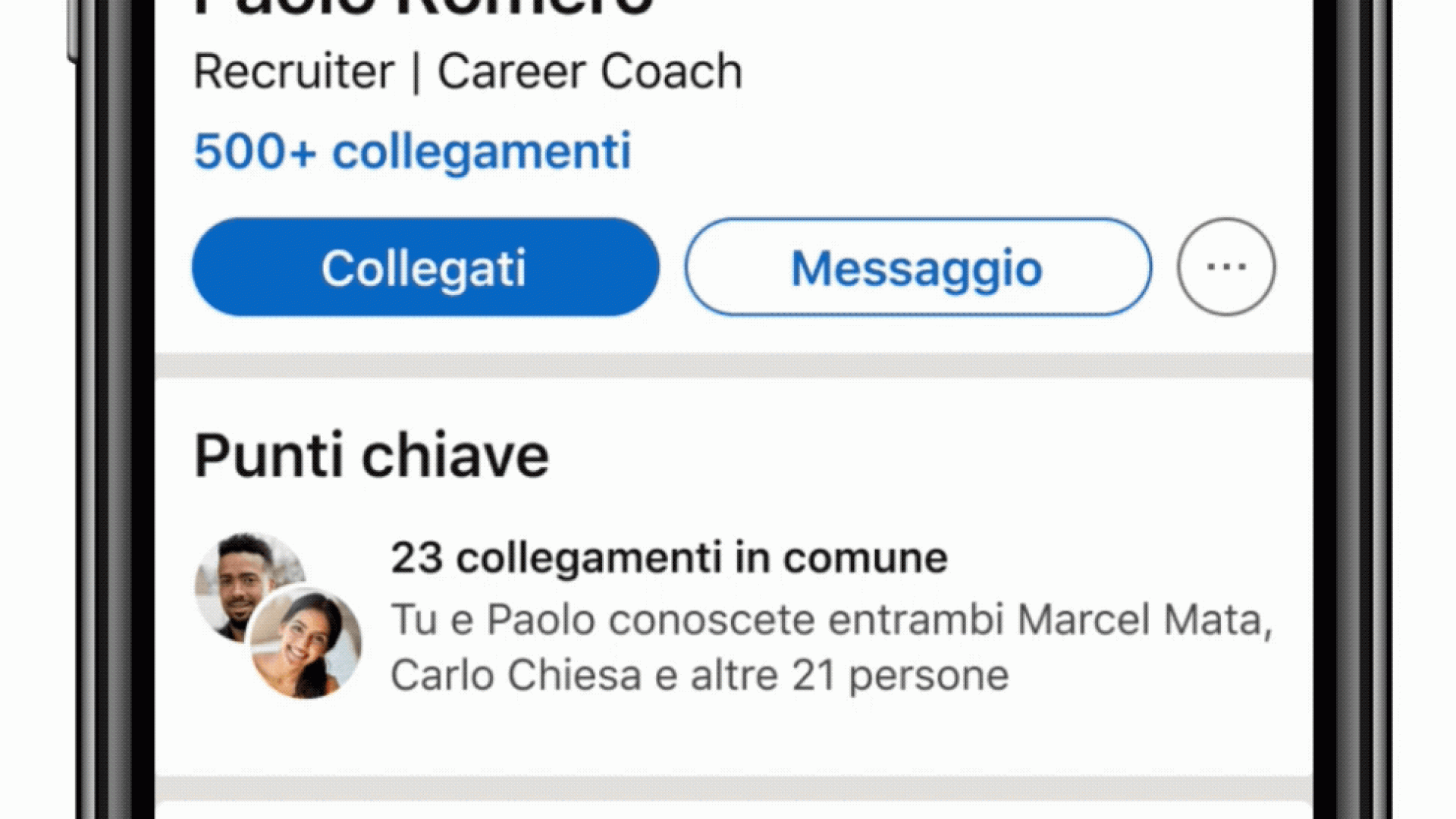
Task: View the 500+ collegamenti link
Action: click(413, 152)
